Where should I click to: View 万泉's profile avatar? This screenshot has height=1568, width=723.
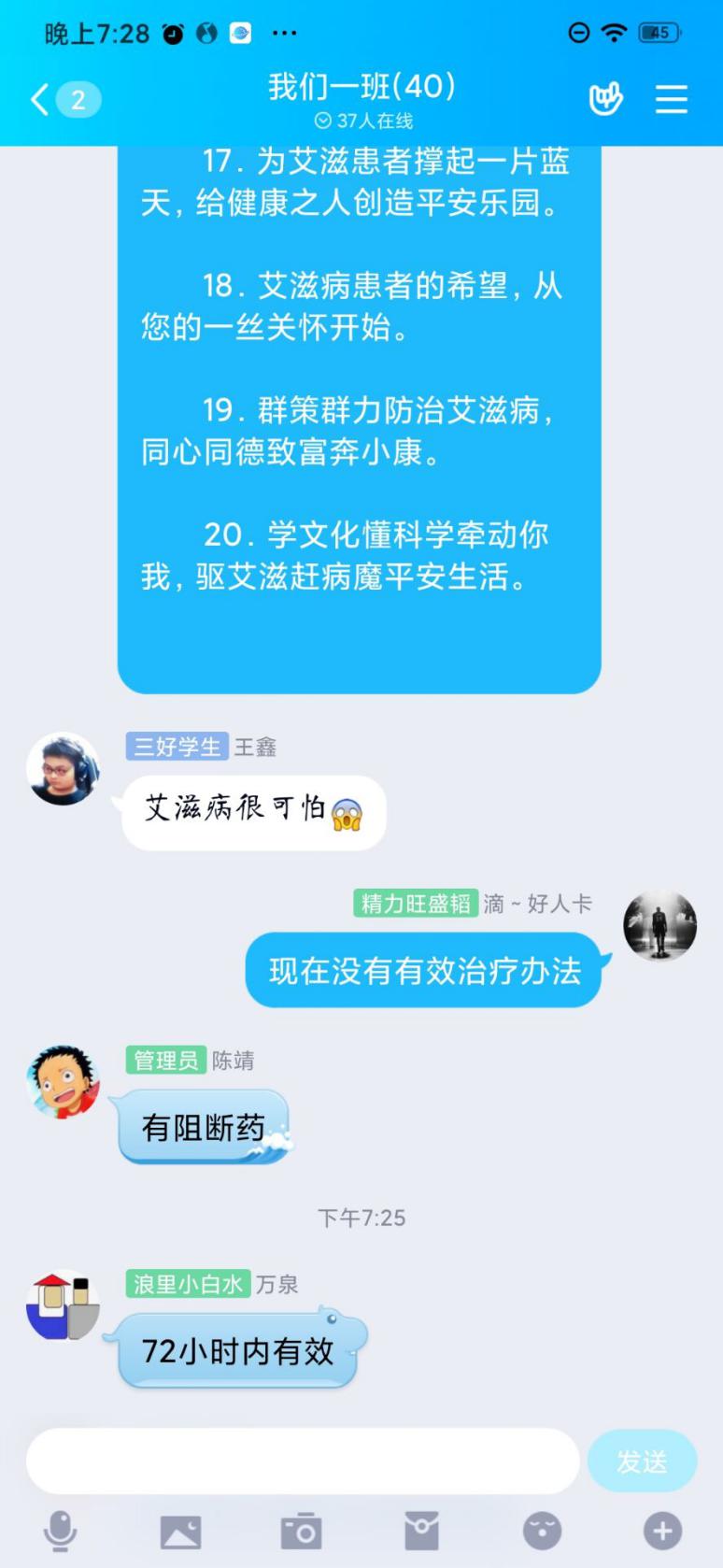(63, 1305)
